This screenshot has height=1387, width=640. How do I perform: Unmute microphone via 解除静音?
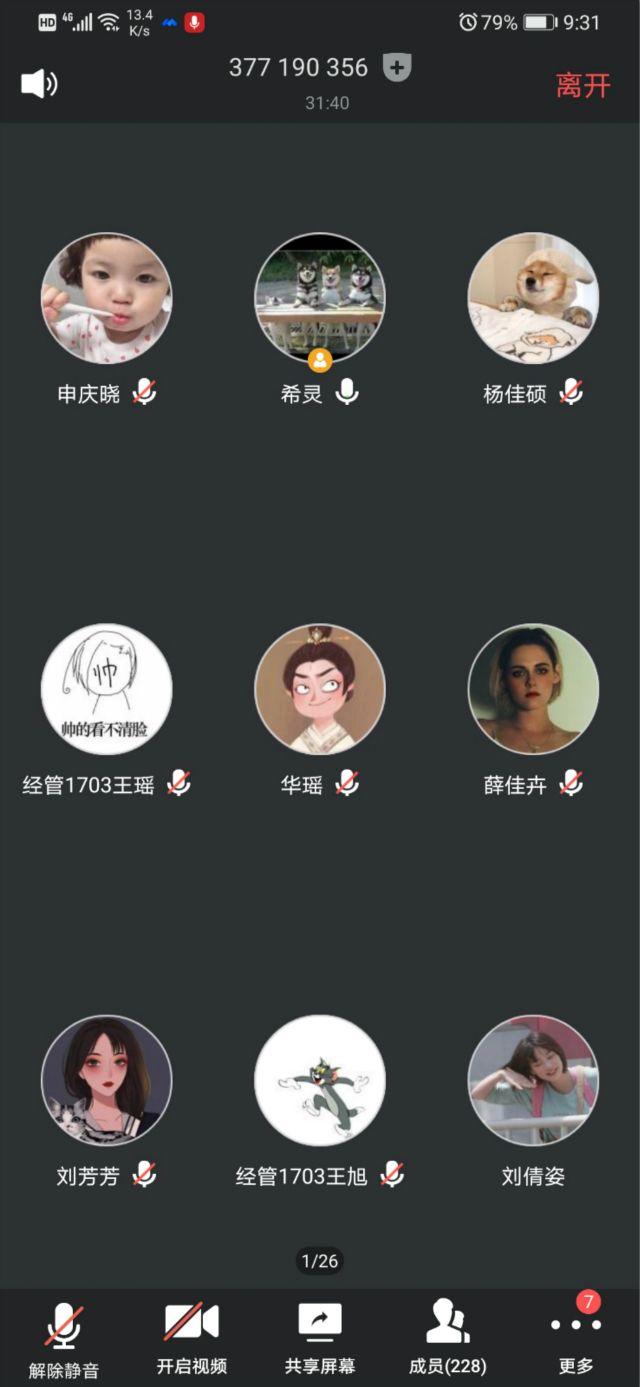(64, 1339)
